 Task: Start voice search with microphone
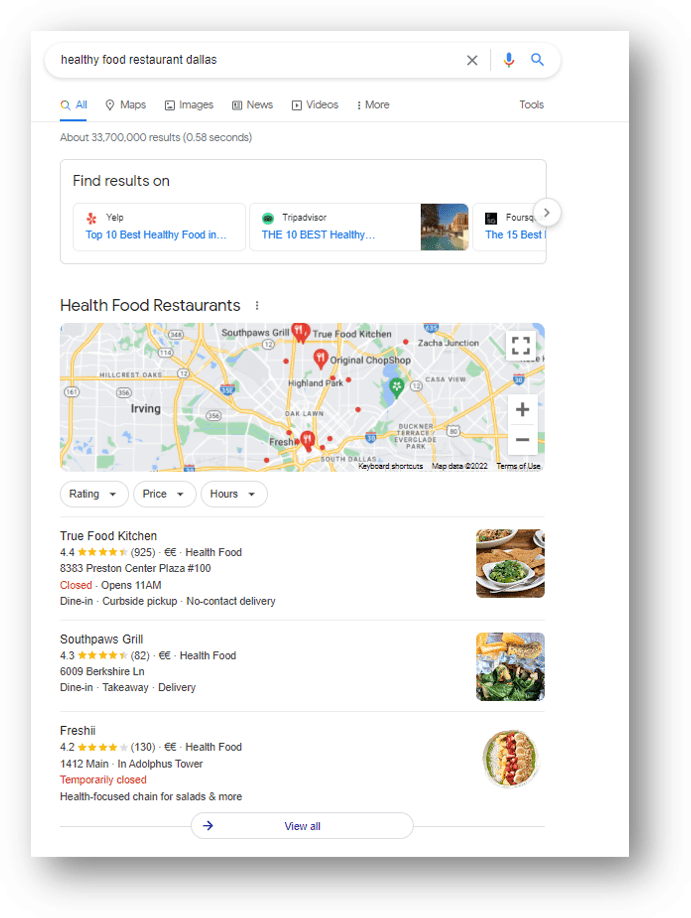[509, 60]
